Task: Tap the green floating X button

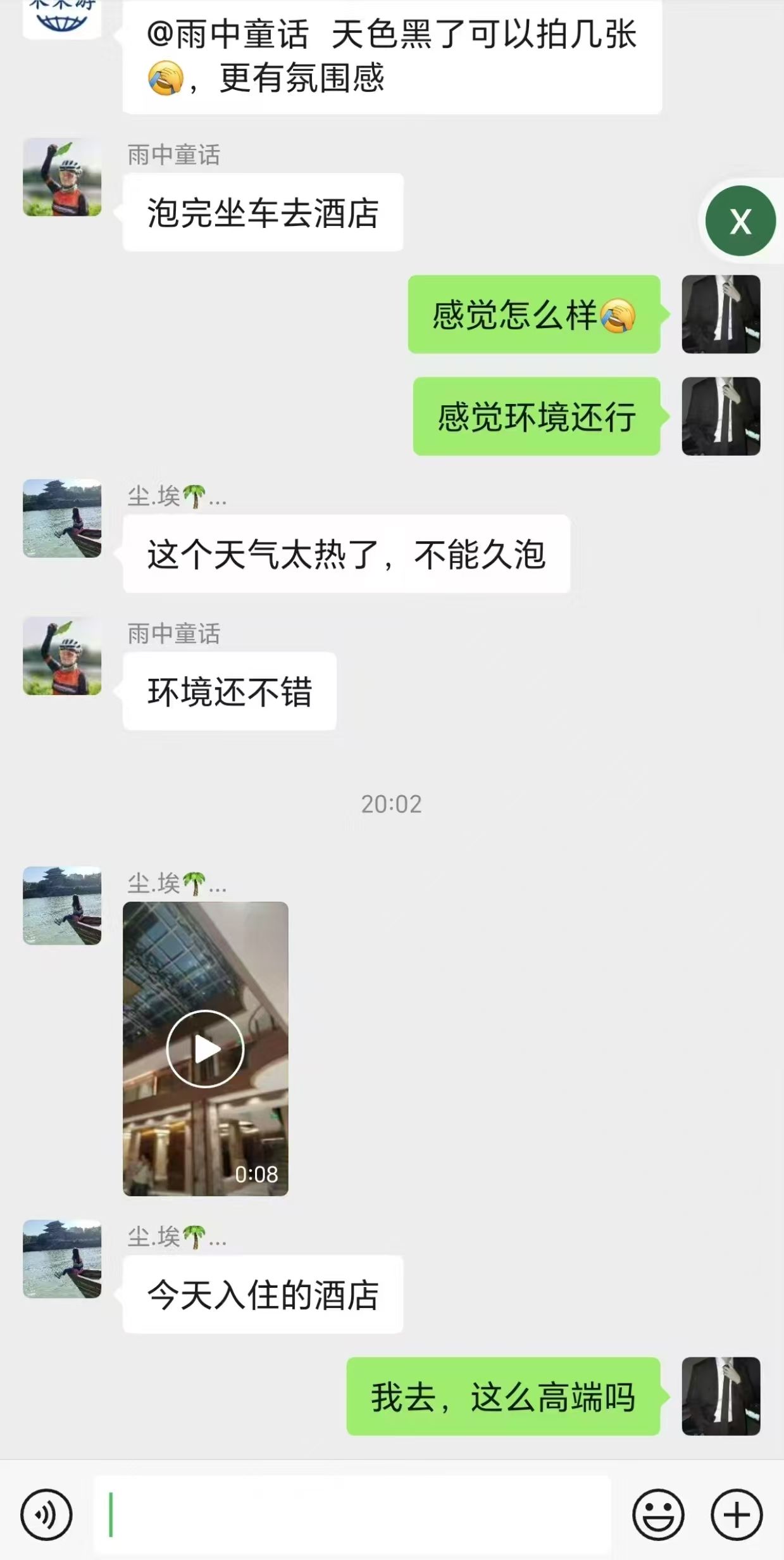Action: (x=740, y=221)
